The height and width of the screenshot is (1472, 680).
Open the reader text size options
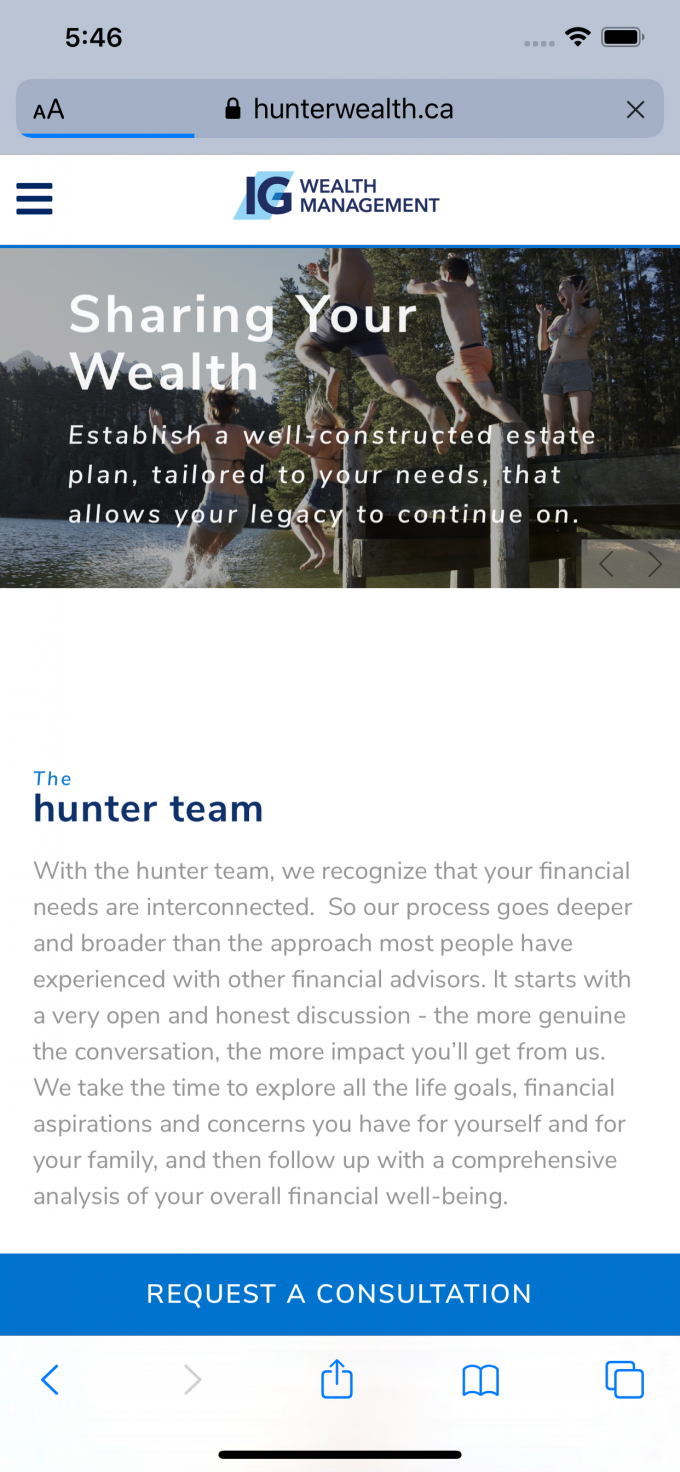[48, 109]
